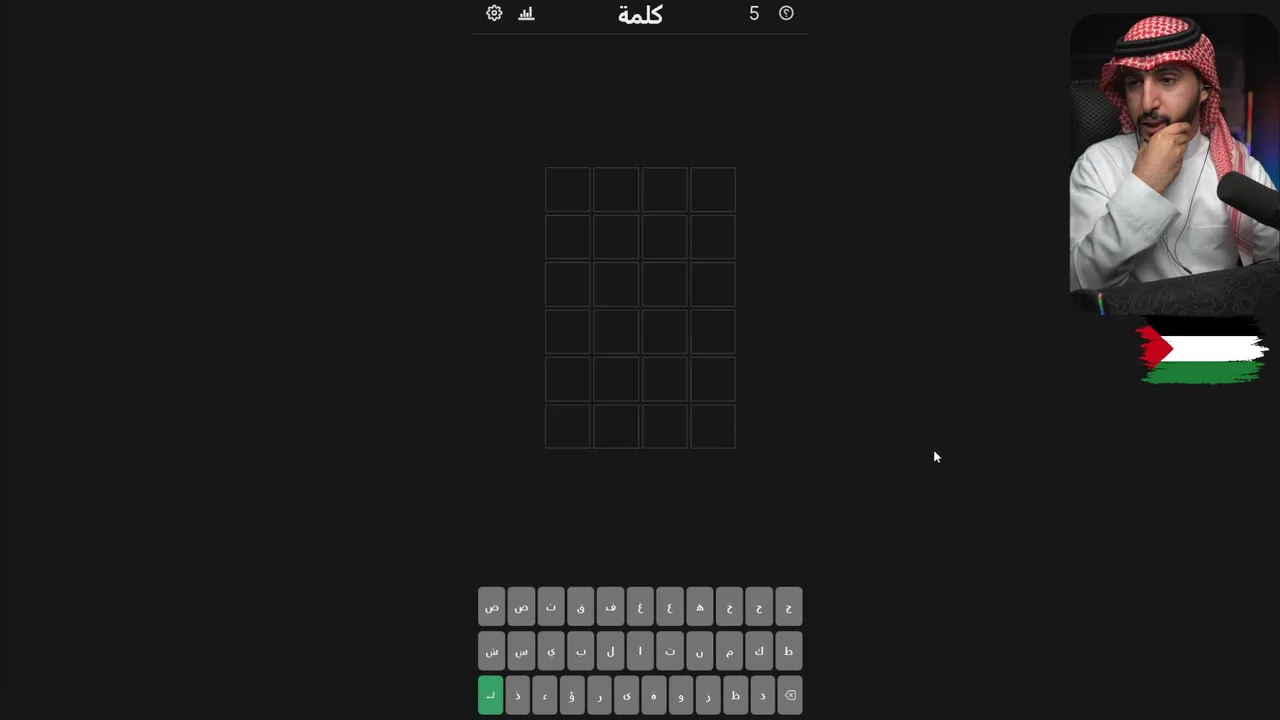Enter the letter ق

click(x=580, y=607)
